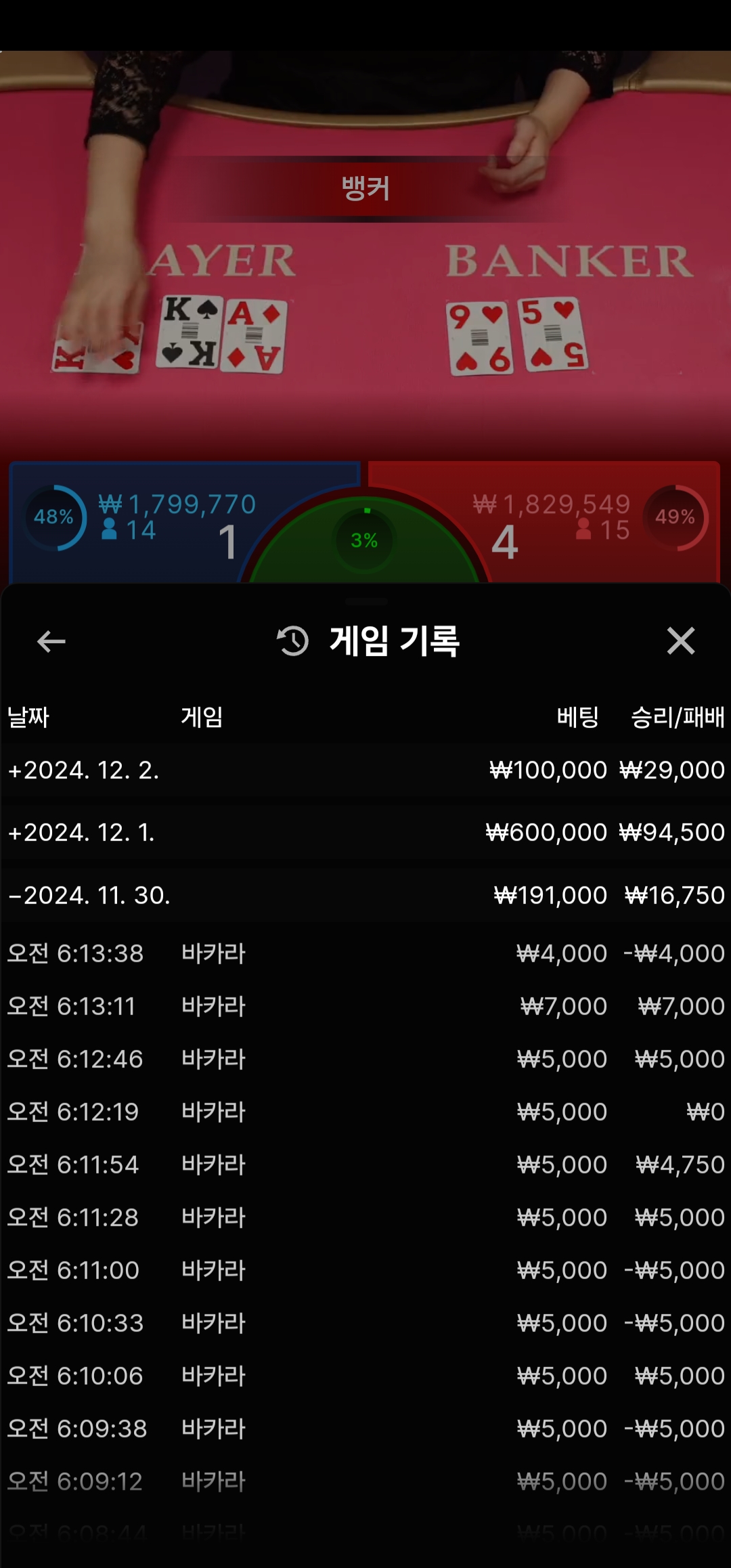Expand the 2024. 12. 1. date row
The image size is (731, 1568).
[x=365, y=833]
